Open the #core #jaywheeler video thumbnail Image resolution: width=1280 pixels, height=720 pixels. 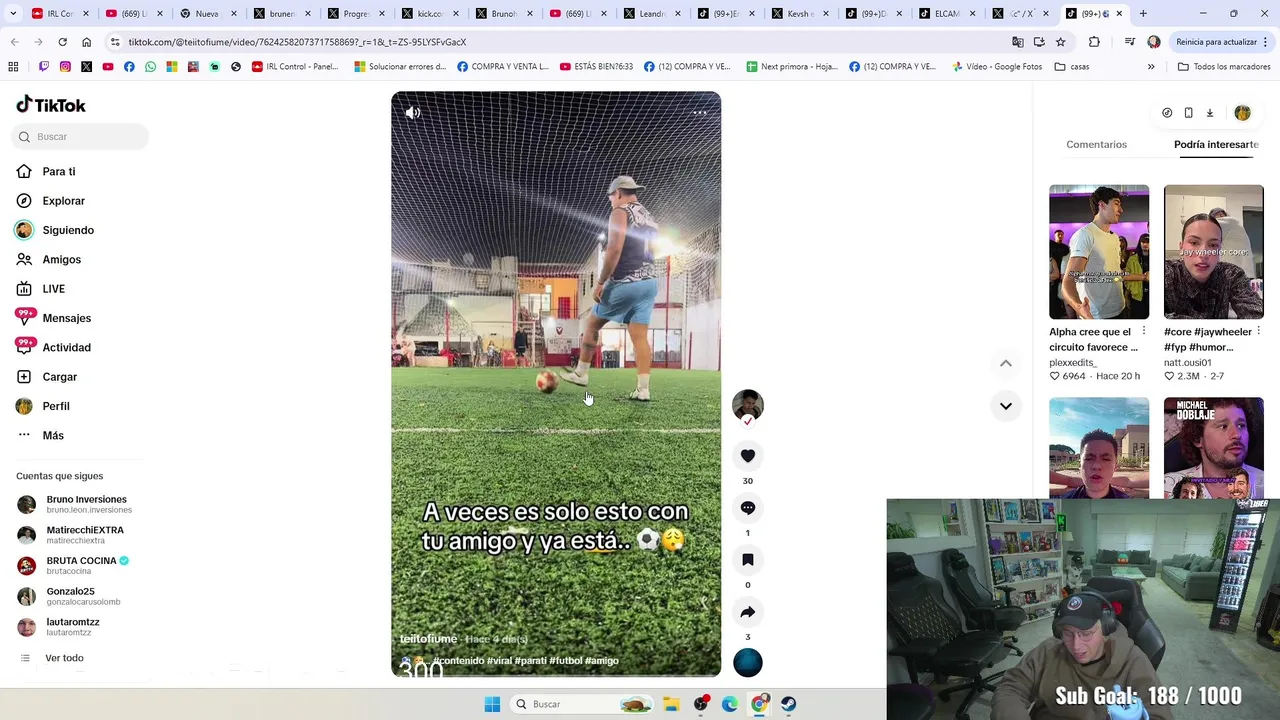1213,252
